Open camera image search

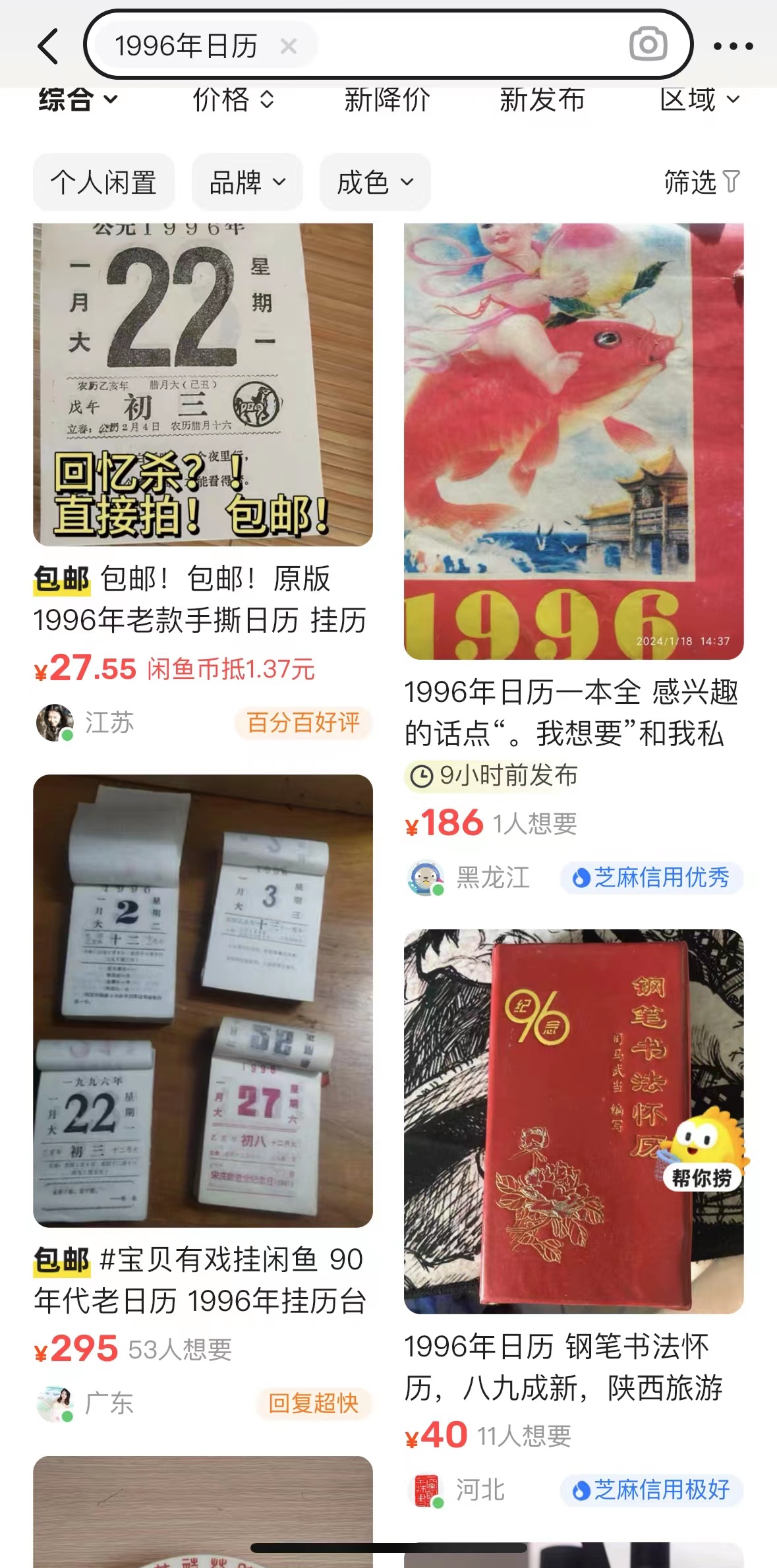tap(648, 45)
